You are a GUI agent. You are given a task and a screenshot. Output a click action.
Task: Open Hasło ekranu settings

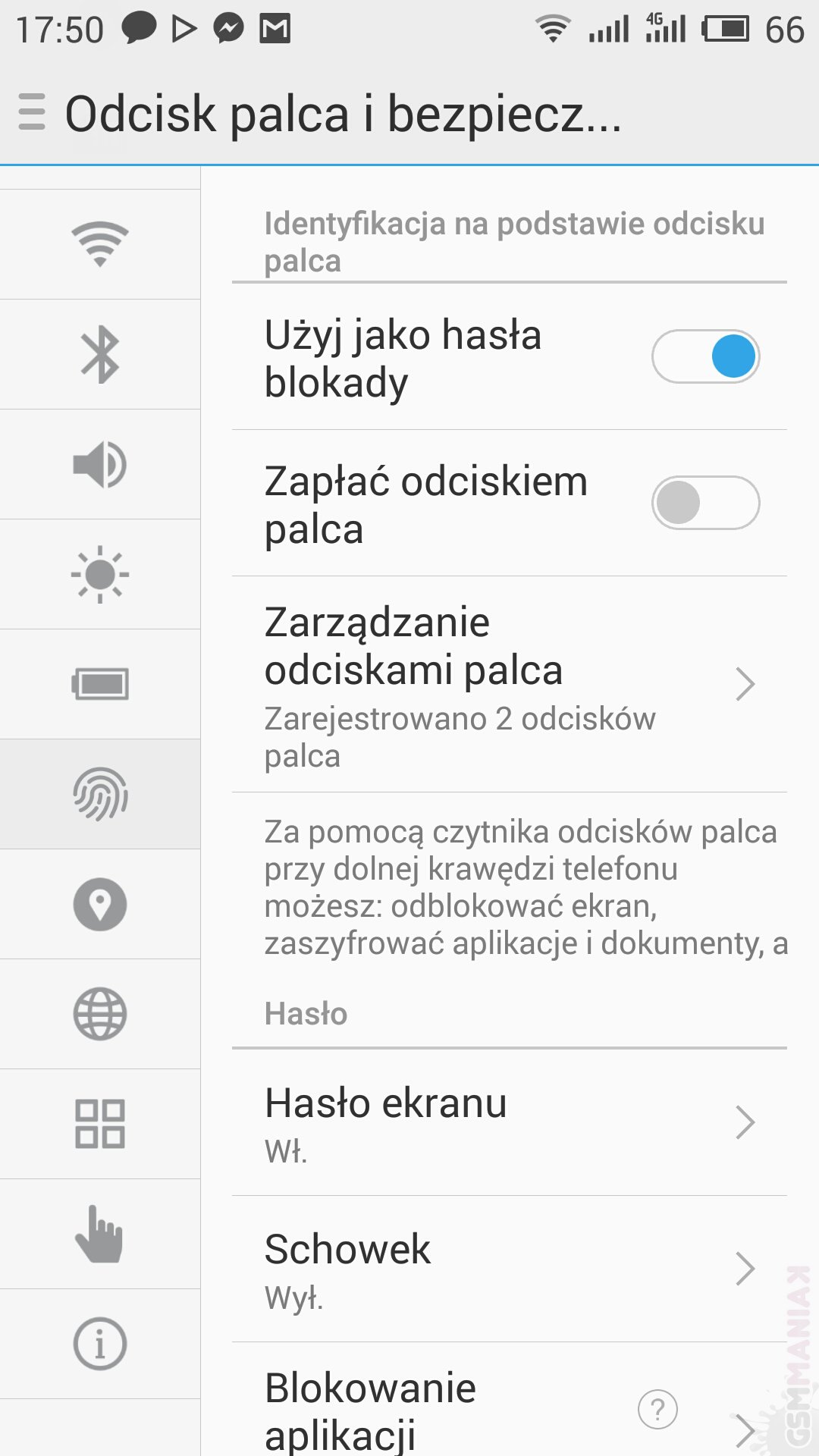click(508, 1122)
